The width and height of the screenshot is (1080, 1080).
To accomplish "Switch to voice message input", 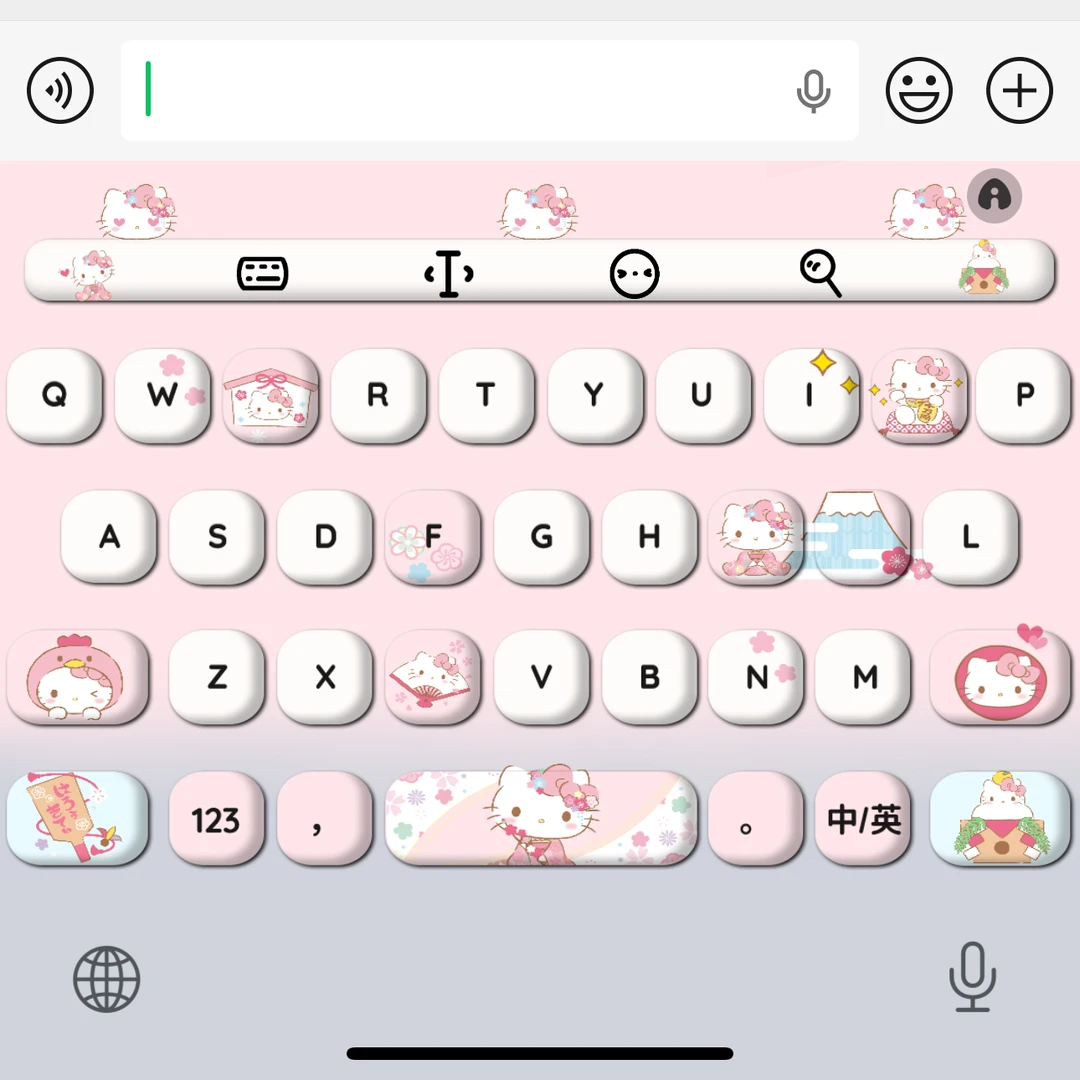I will [x=60, y=91].
